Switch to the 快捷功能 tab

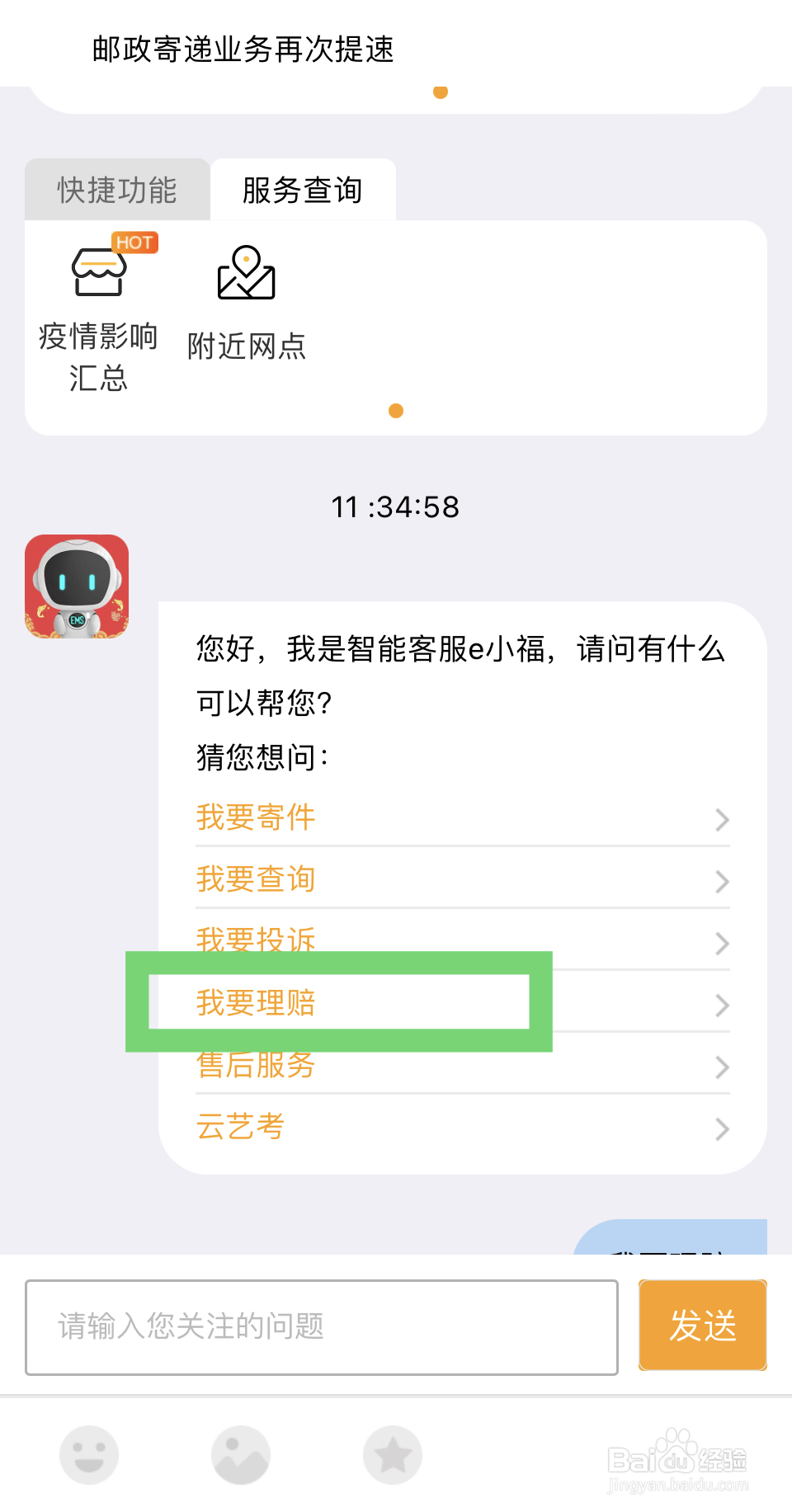115,190
